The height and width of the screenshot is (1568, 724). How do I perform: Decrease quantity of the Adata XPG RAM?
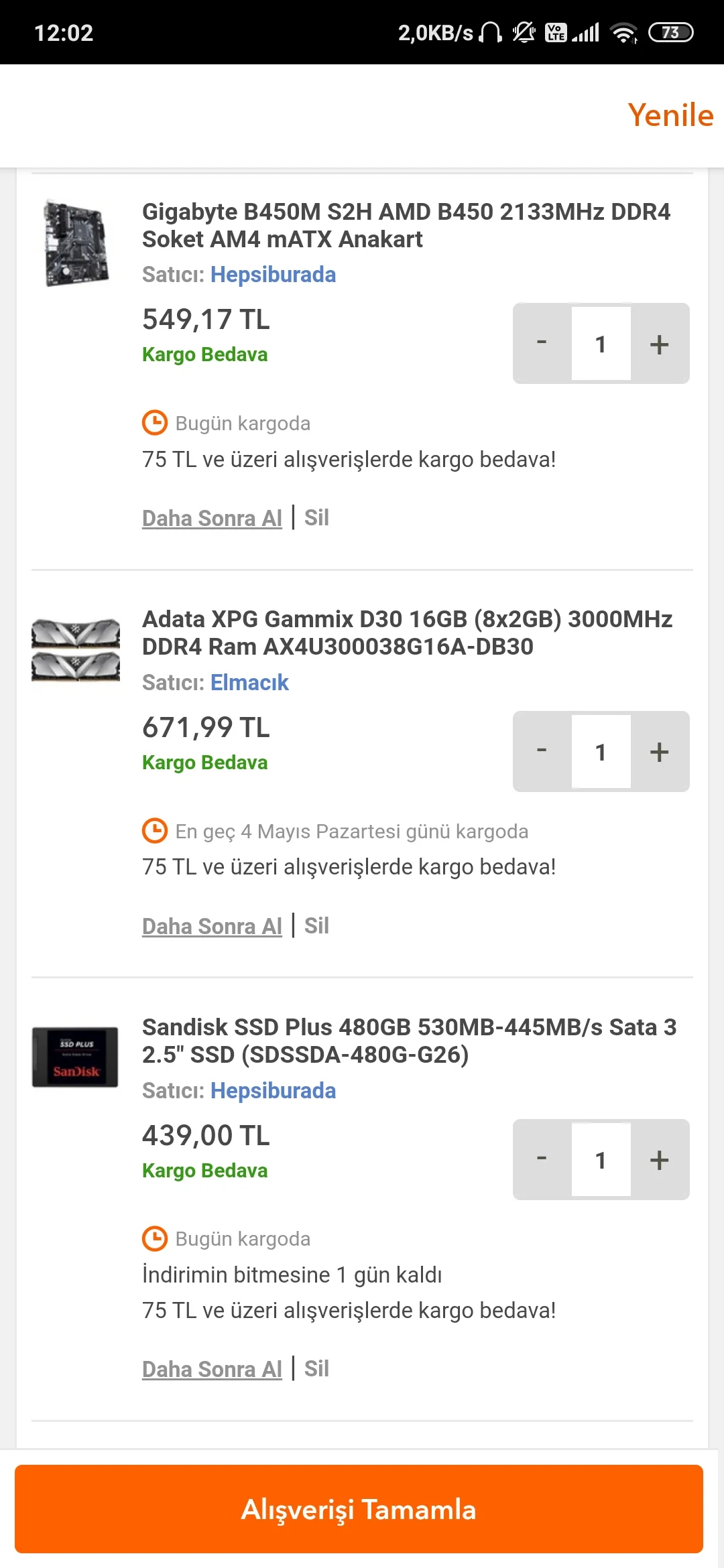pos(542,752)
